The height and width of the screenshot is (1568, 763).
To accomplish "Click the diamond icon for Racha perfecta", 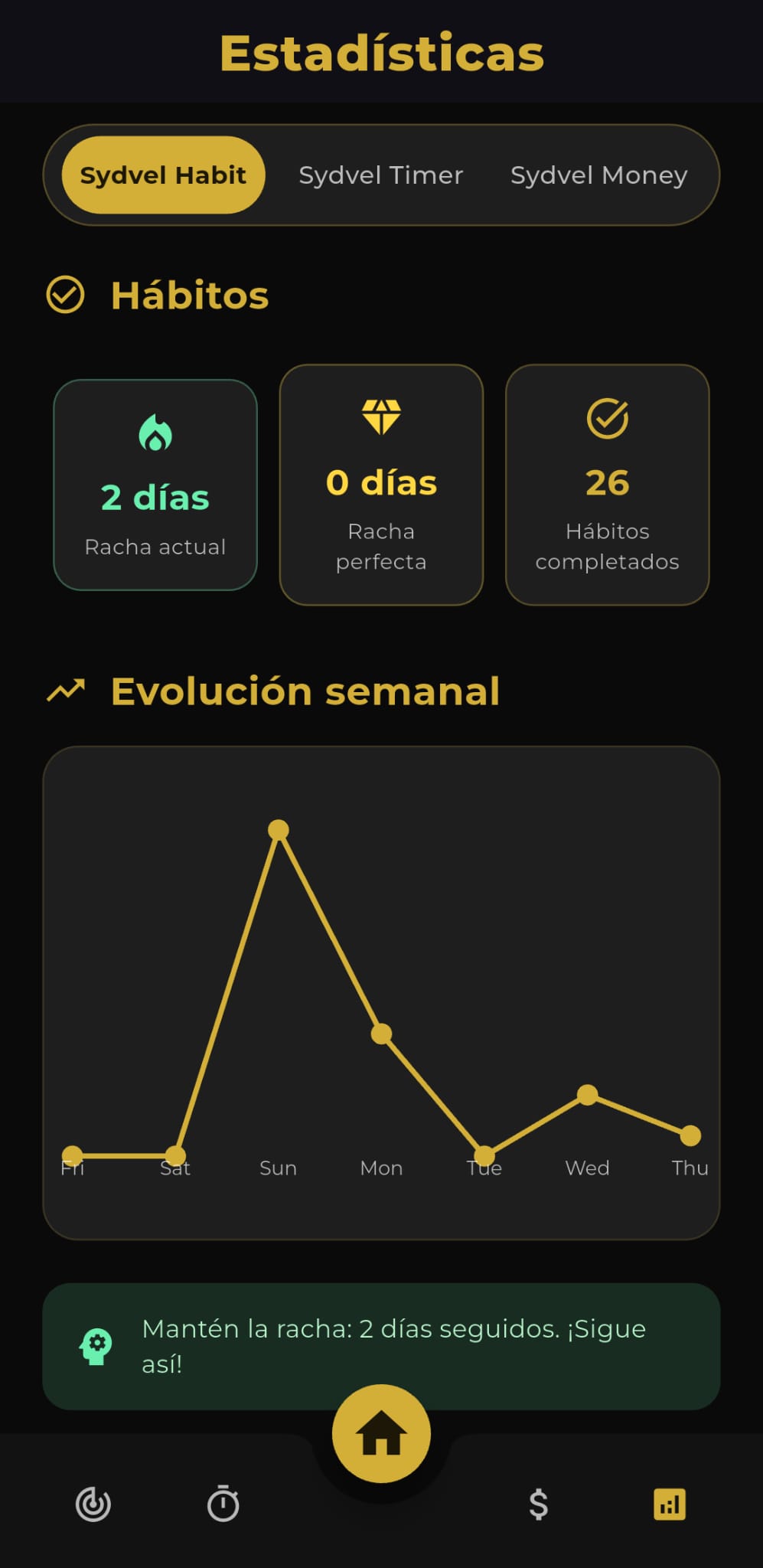I will coord(381,416).
